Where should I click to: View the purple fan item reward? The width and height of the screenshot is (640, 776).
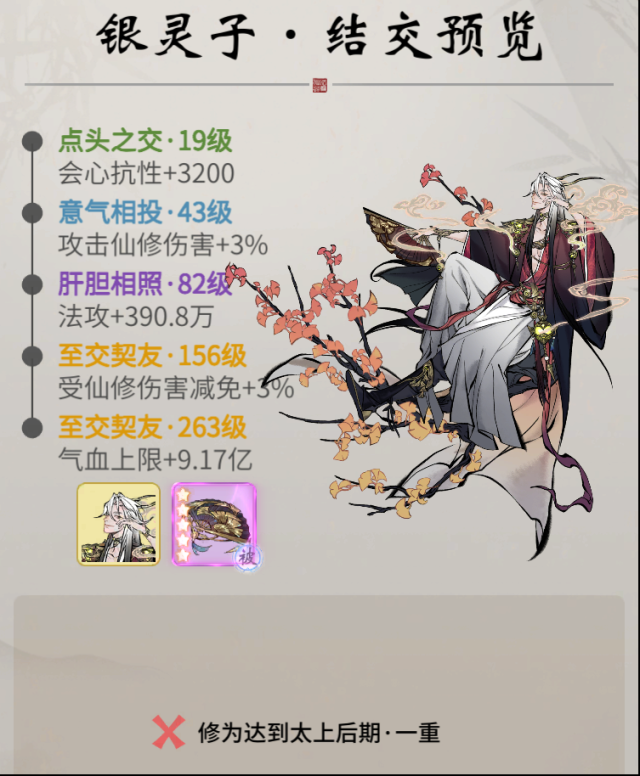[214, 524]
